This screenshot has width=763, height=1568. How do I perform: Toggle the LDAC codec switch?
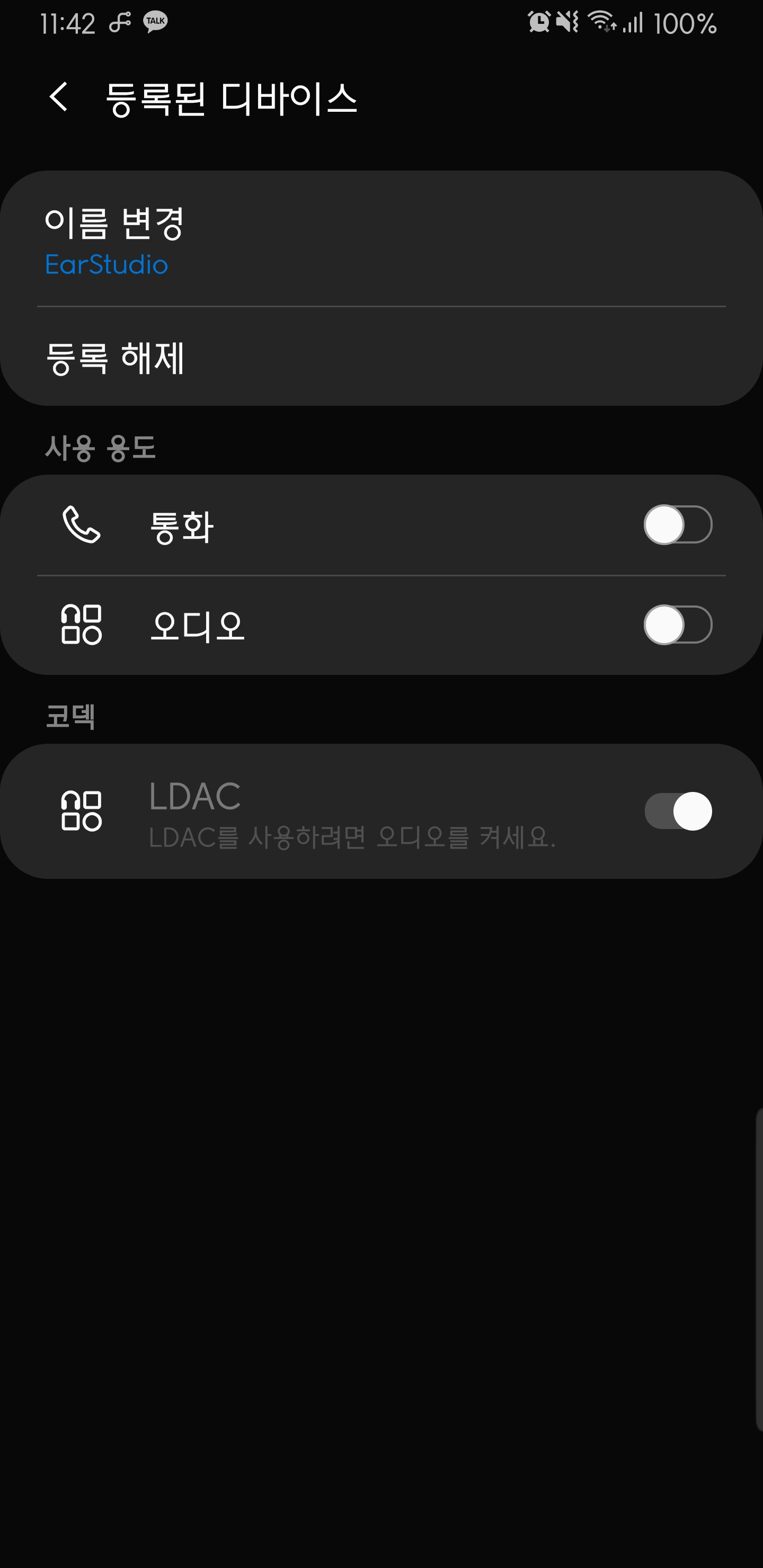(x=677, y=811)
